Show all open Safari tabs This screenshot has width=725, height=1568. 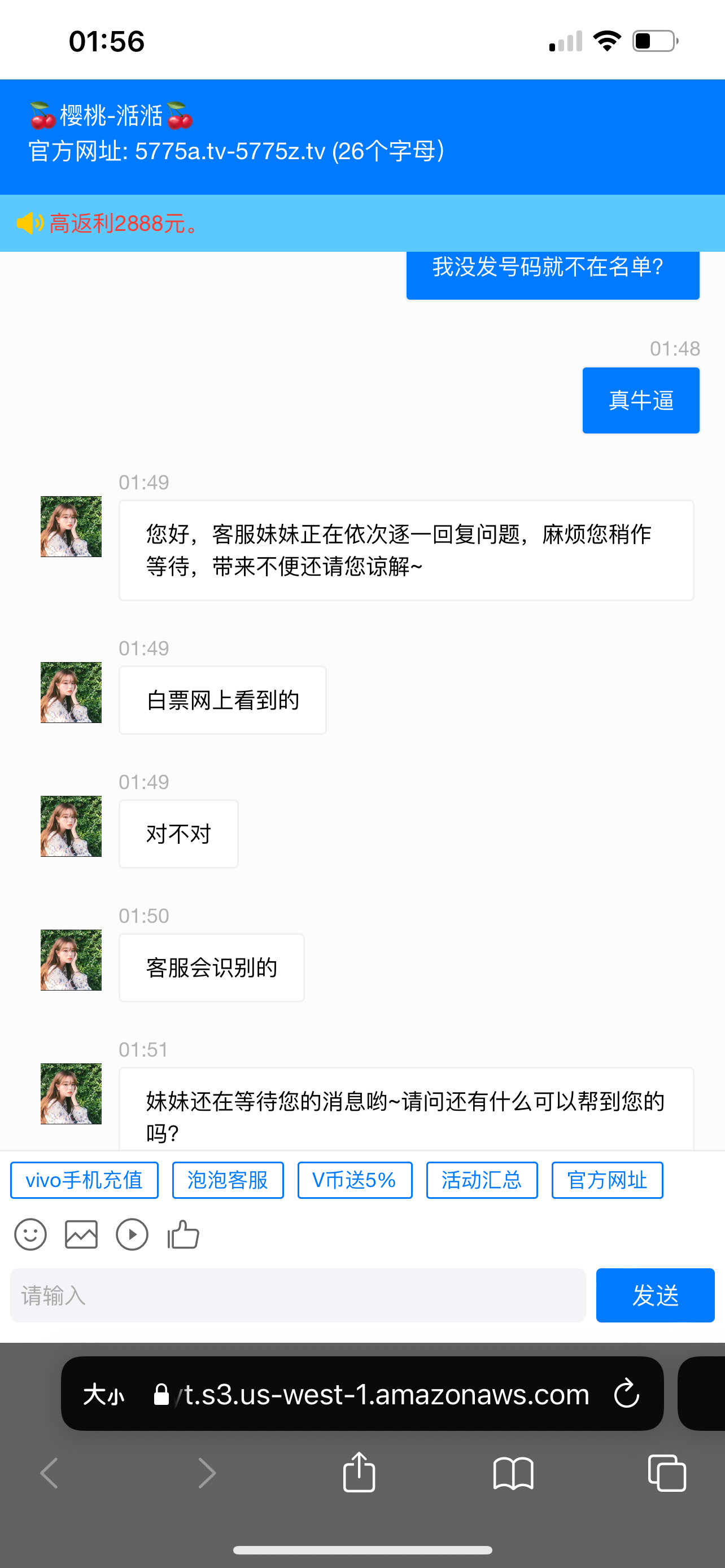(x=667, y=1473)
